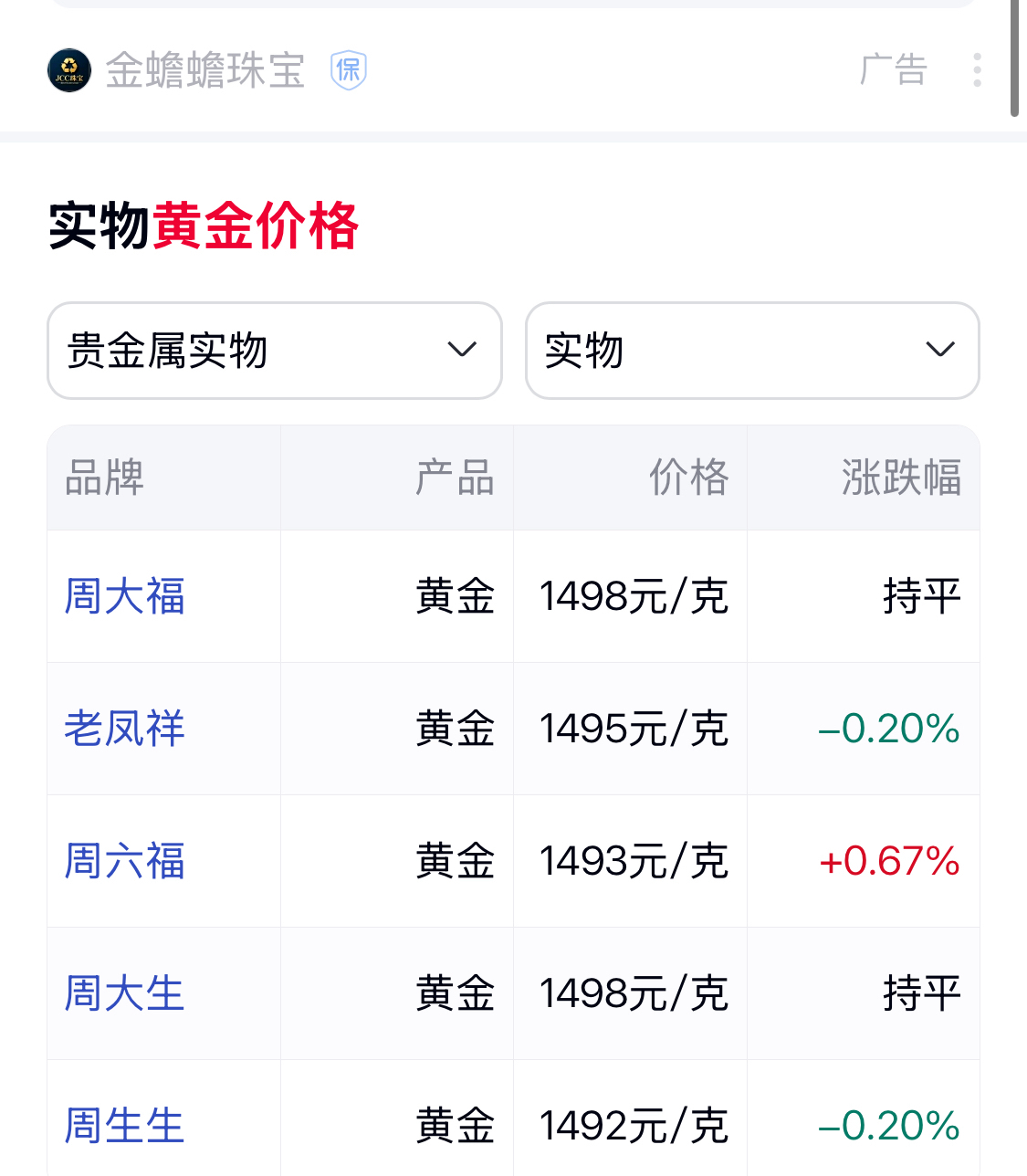The image size is (1027, 1176).
Task: Open the 周生生 brand link
Action: coord(125,1126)
